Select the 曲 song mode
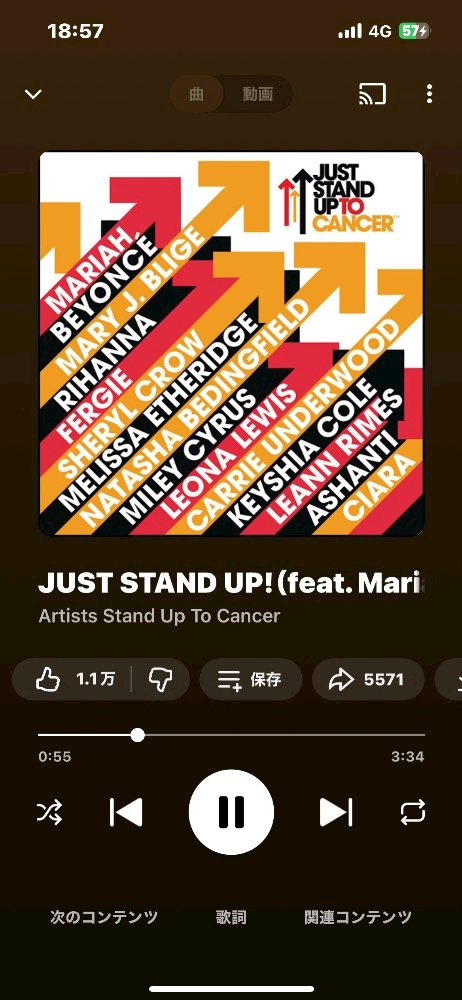 (197, 94)
